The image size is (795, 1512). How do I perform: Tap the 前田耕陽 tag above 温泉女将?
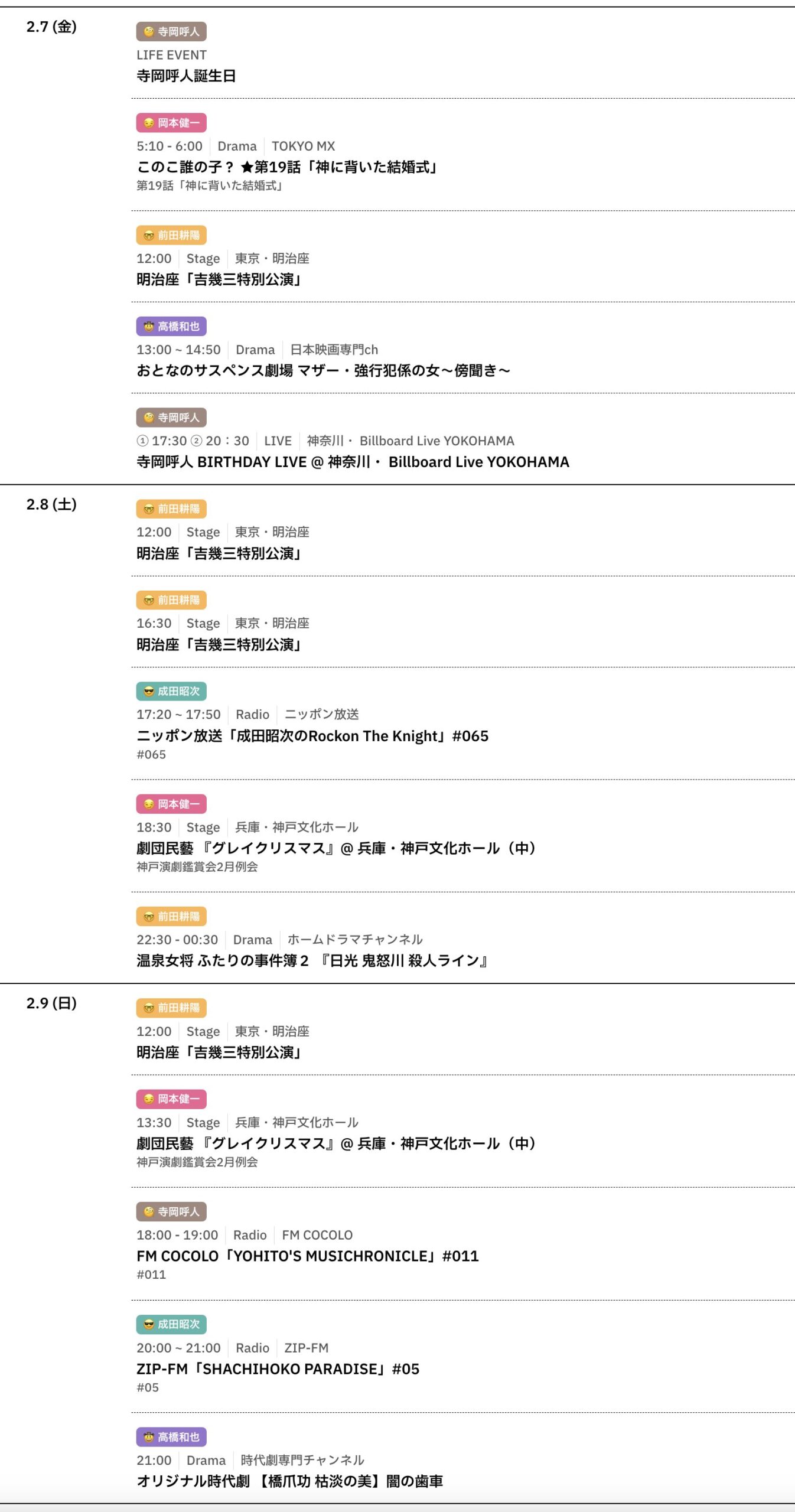click(x=171, y=916)
